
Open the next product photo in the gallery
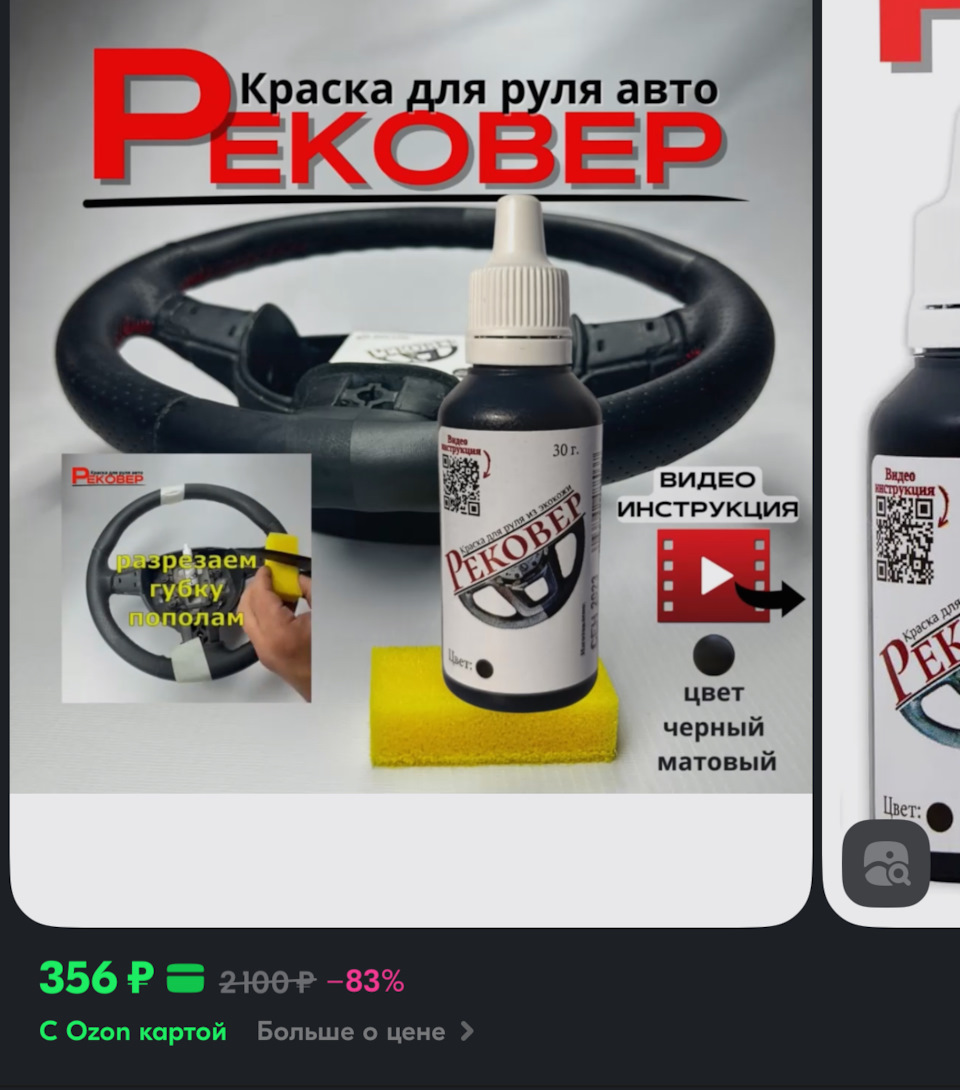pyautogui.click(x=900, y=450)
